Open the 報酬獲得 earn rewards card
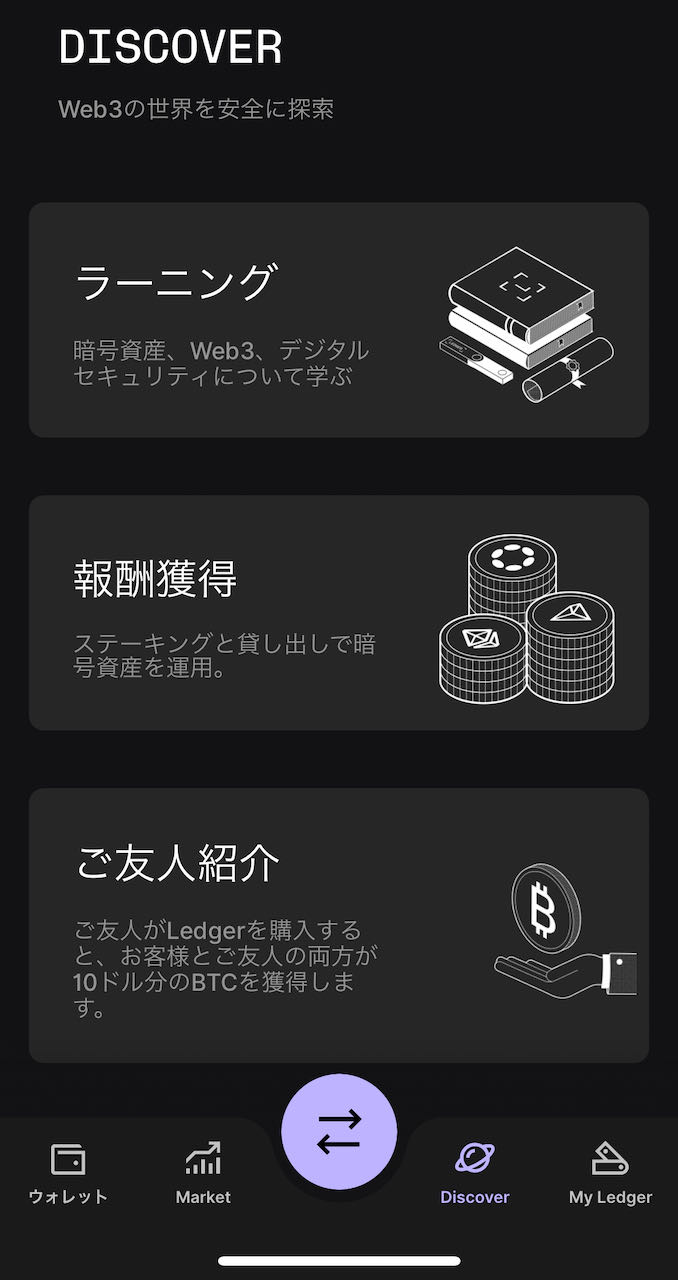Screen dimensions: 678x1280 (338, 612)
